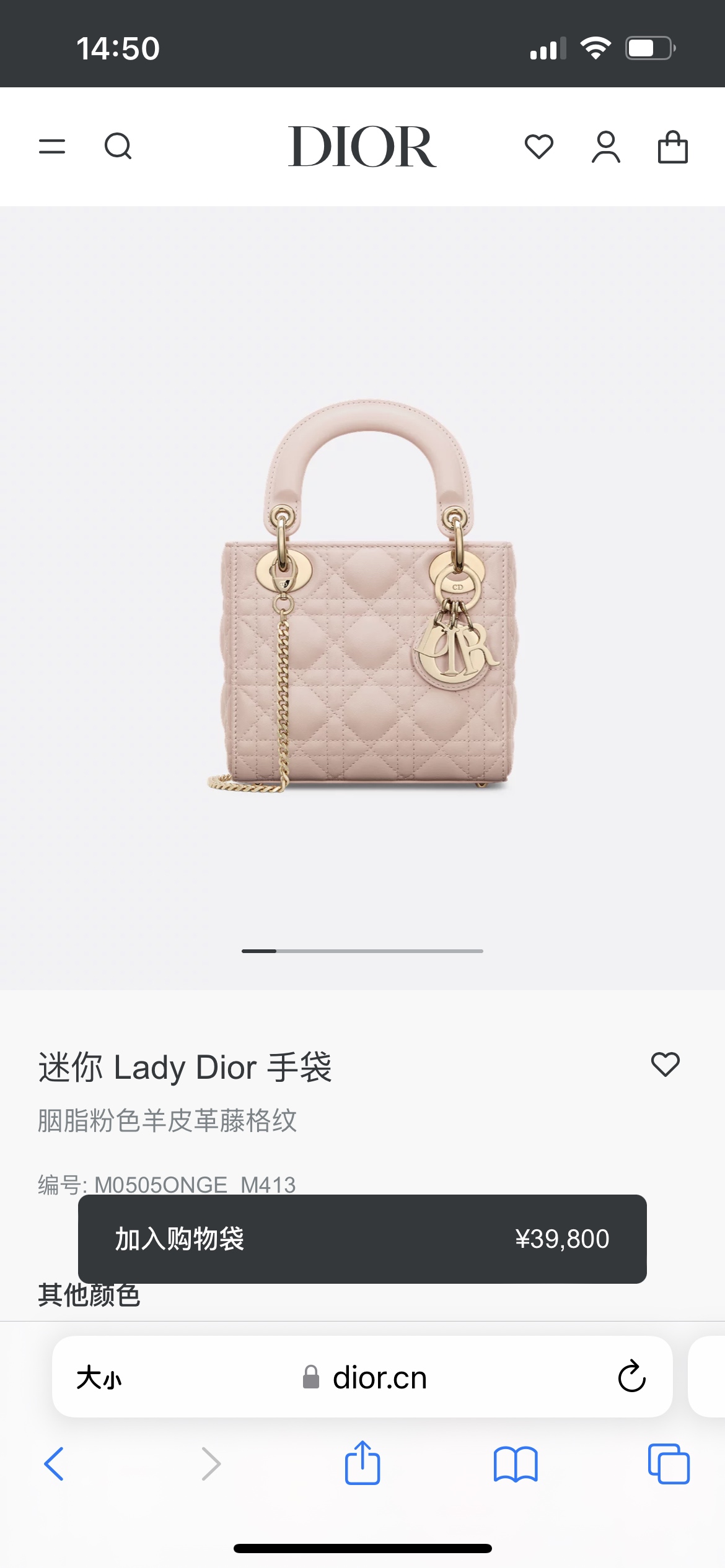Share this page from Safari toolbar
The image size is (725, 1568).
tap(362, 1463)
